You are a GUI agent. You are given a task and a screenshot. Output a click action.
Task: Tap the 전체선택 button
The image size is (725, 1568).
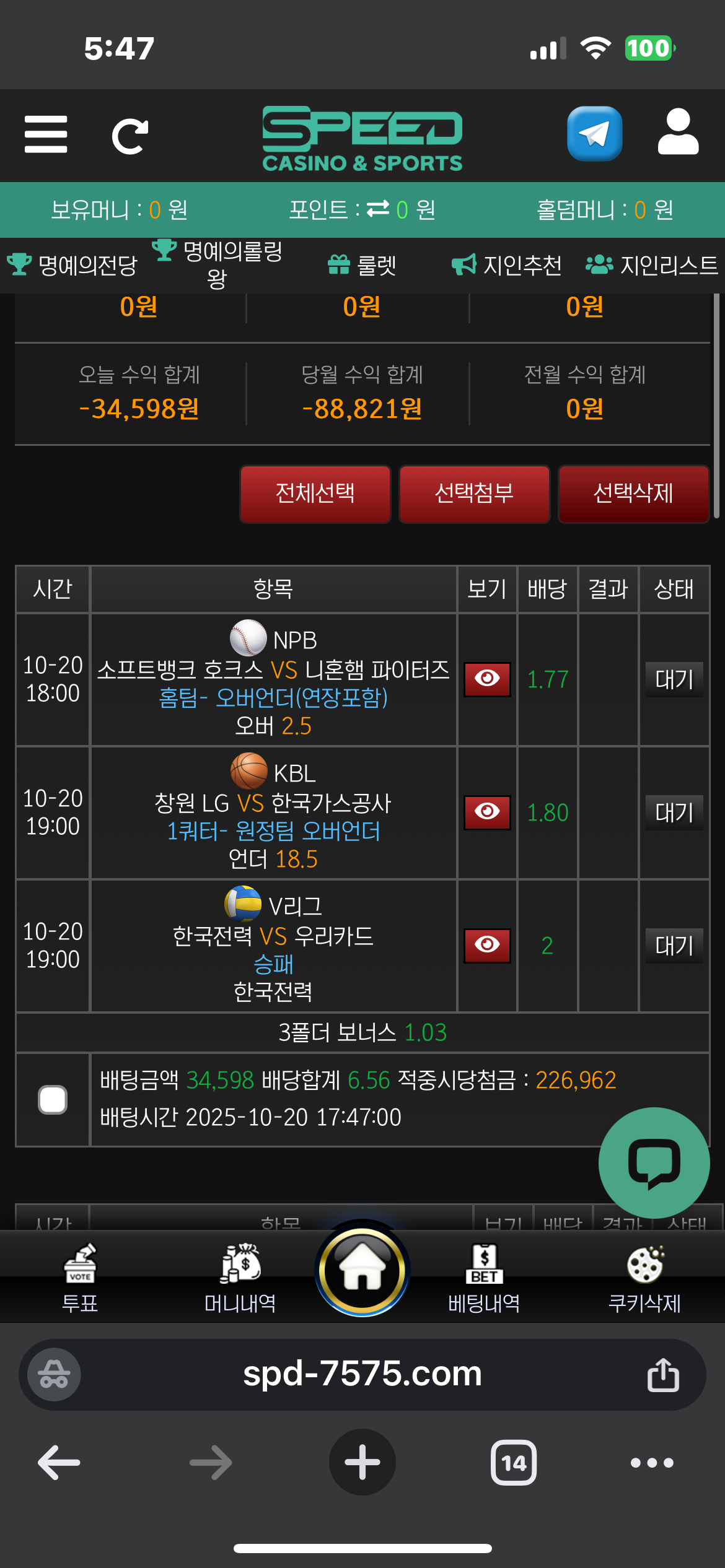coord(315,494)
